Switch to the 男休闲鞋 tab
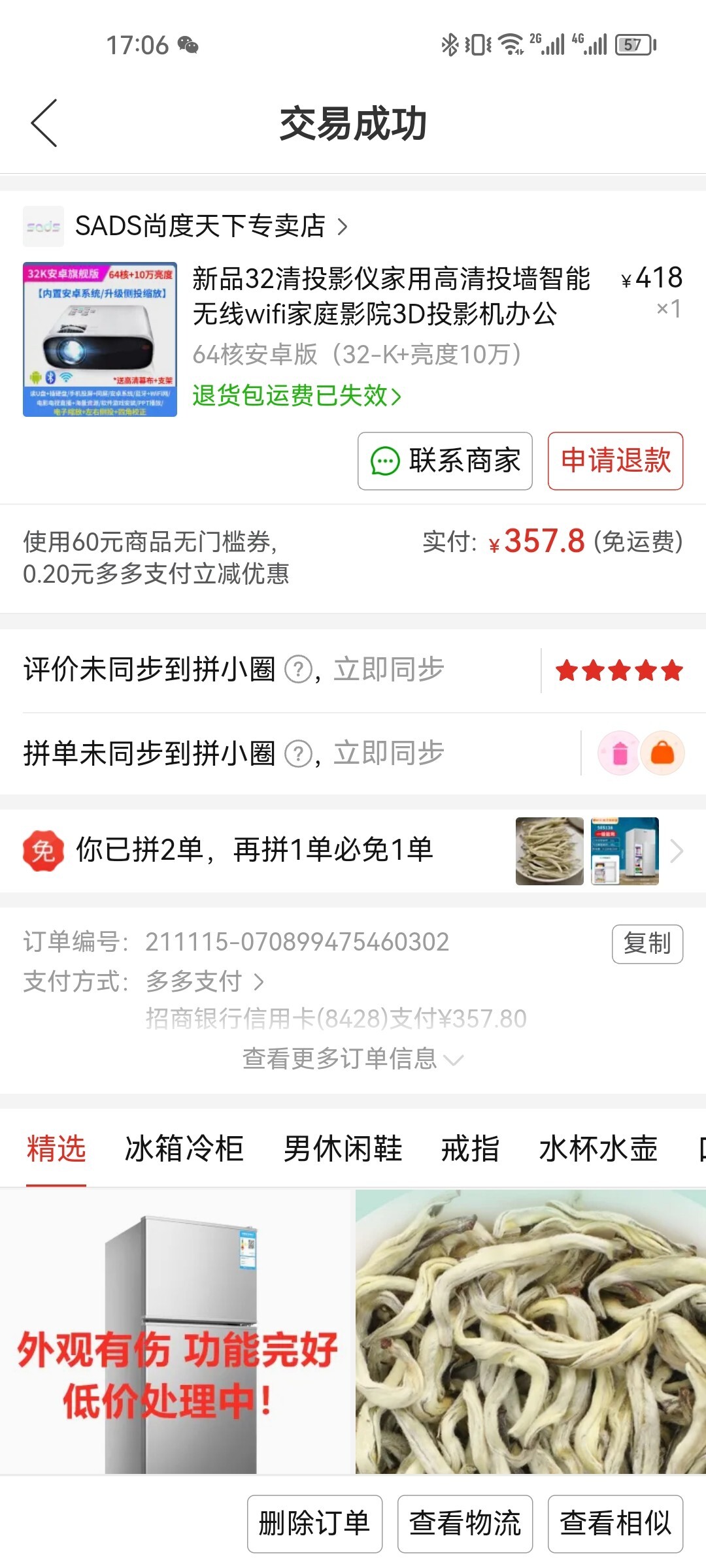706x1568 pixels. pos(343,1149)
